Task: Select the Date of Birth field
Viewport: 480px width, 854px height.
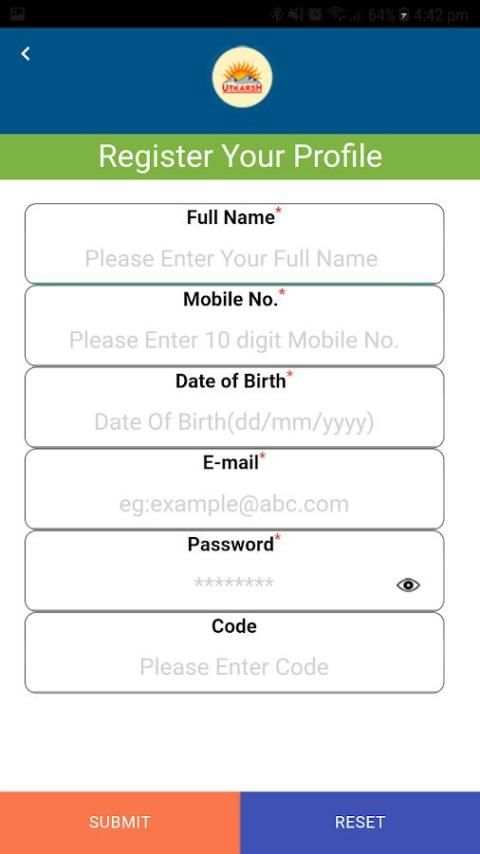Action: tap(234, 407)
